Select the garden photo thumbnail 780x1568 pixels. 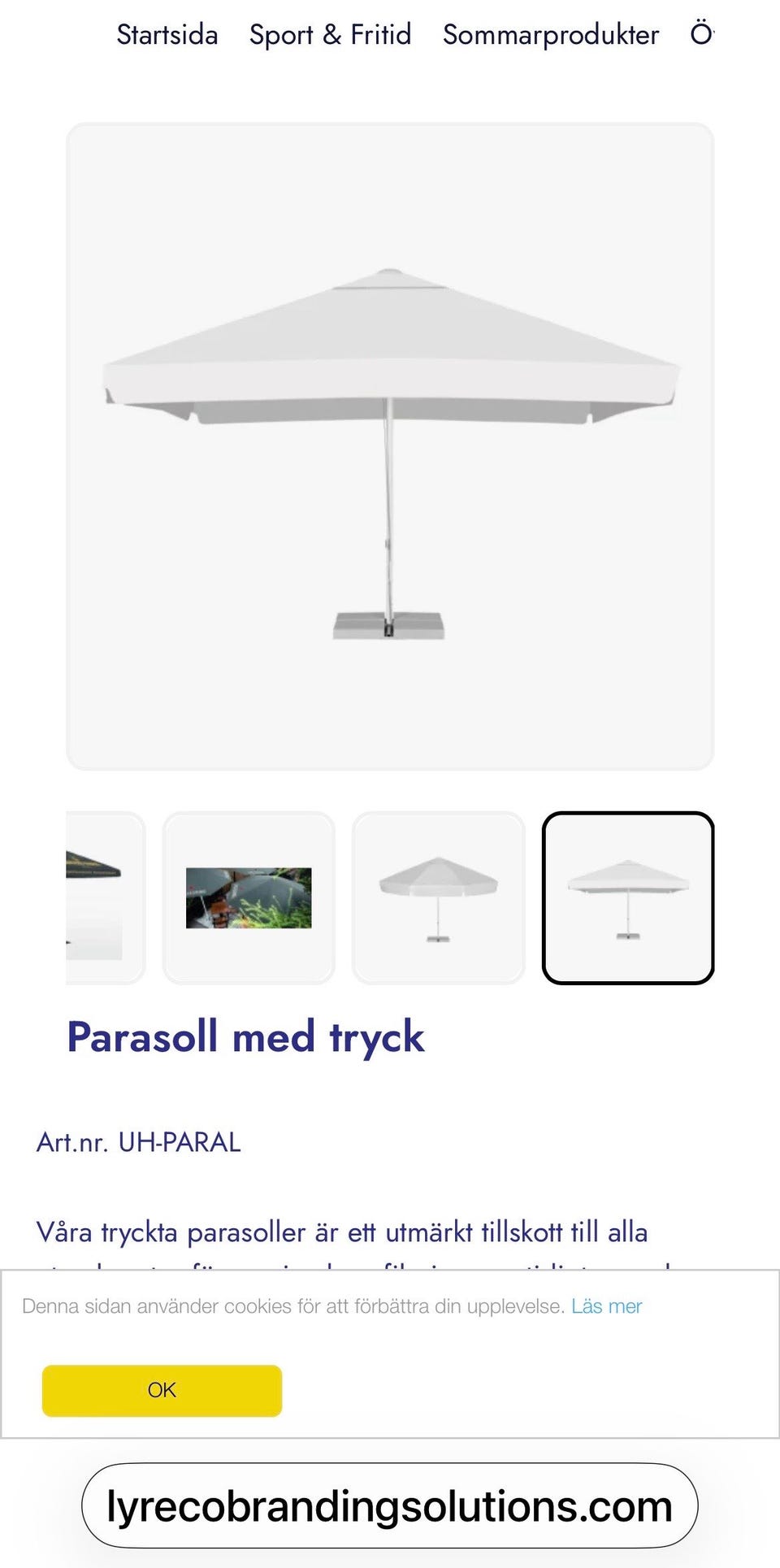pyautogui.click(x=249, y=897)
